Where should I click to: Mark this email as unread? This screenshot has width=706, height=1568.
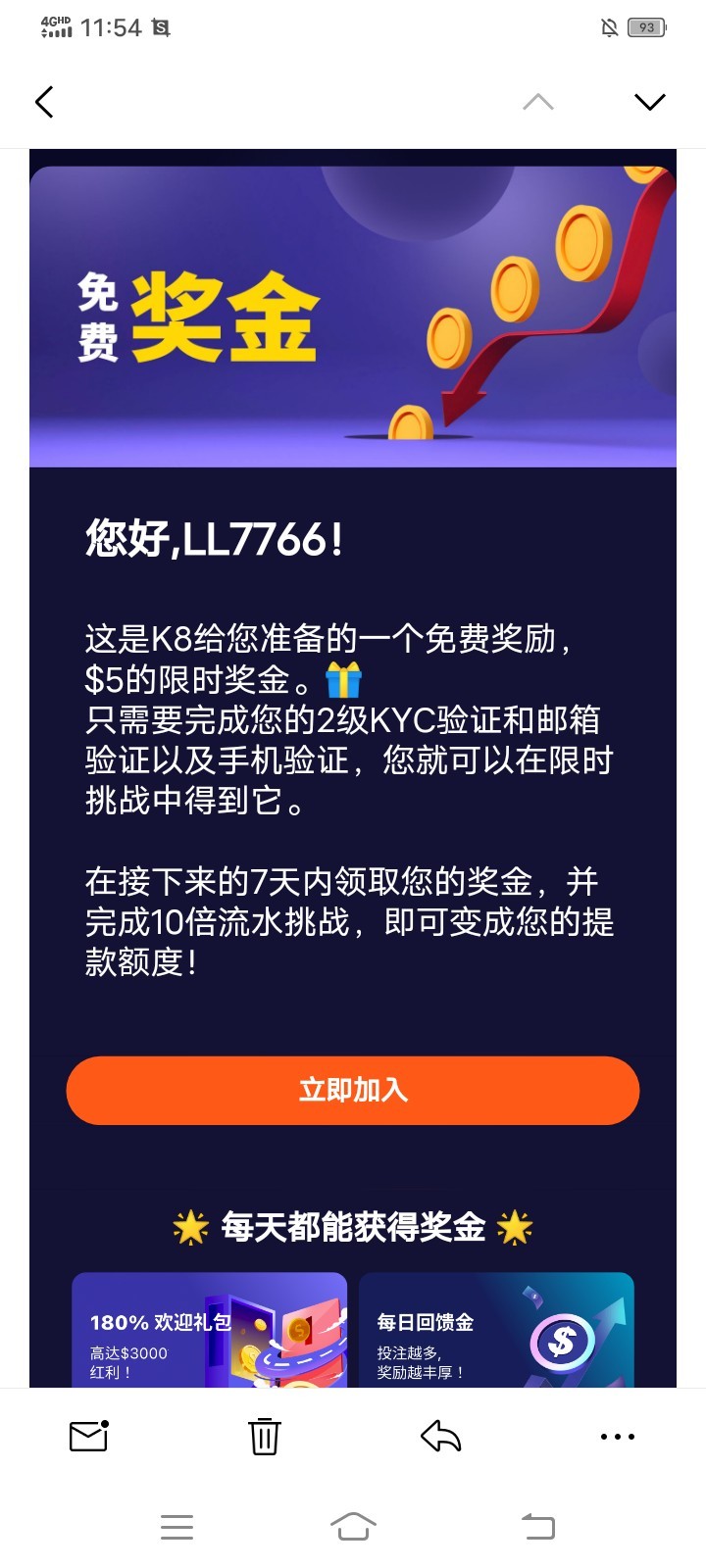click(x=88, y=1436)
